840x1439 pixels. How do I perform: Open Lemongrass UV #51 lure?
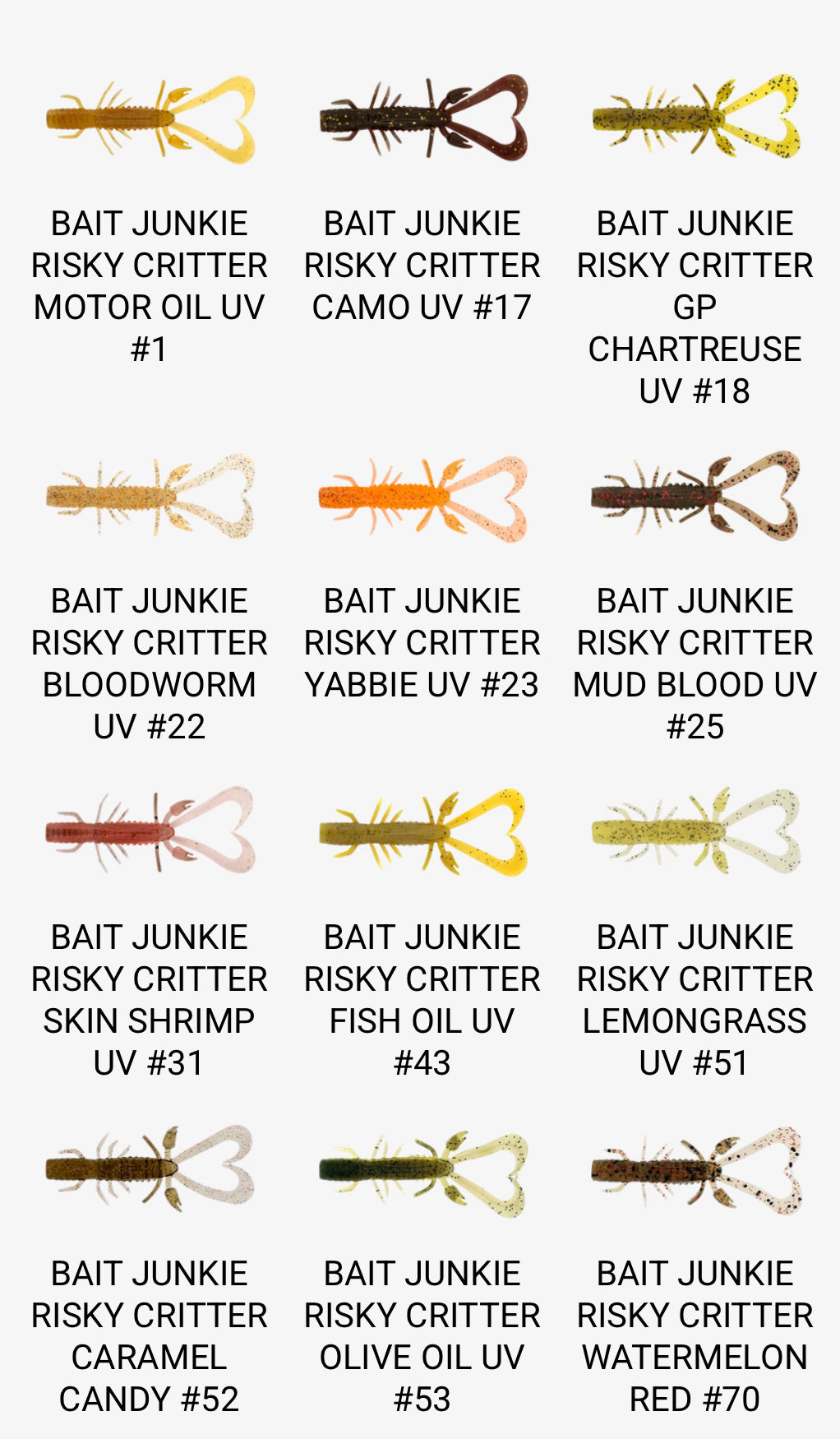click(x=695, y=832)
